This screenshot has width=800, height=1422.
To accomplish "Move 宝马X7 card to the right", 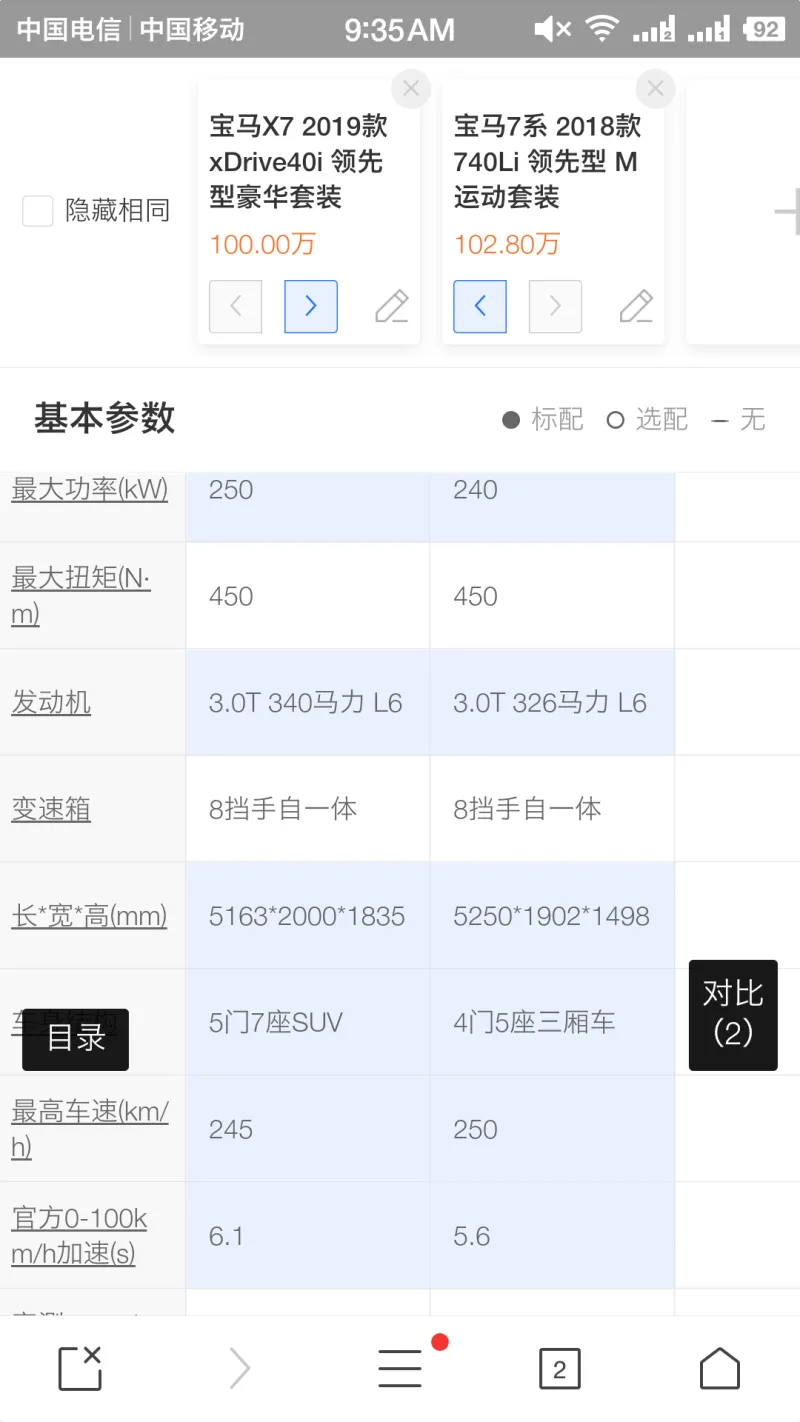I will (311, 306).
